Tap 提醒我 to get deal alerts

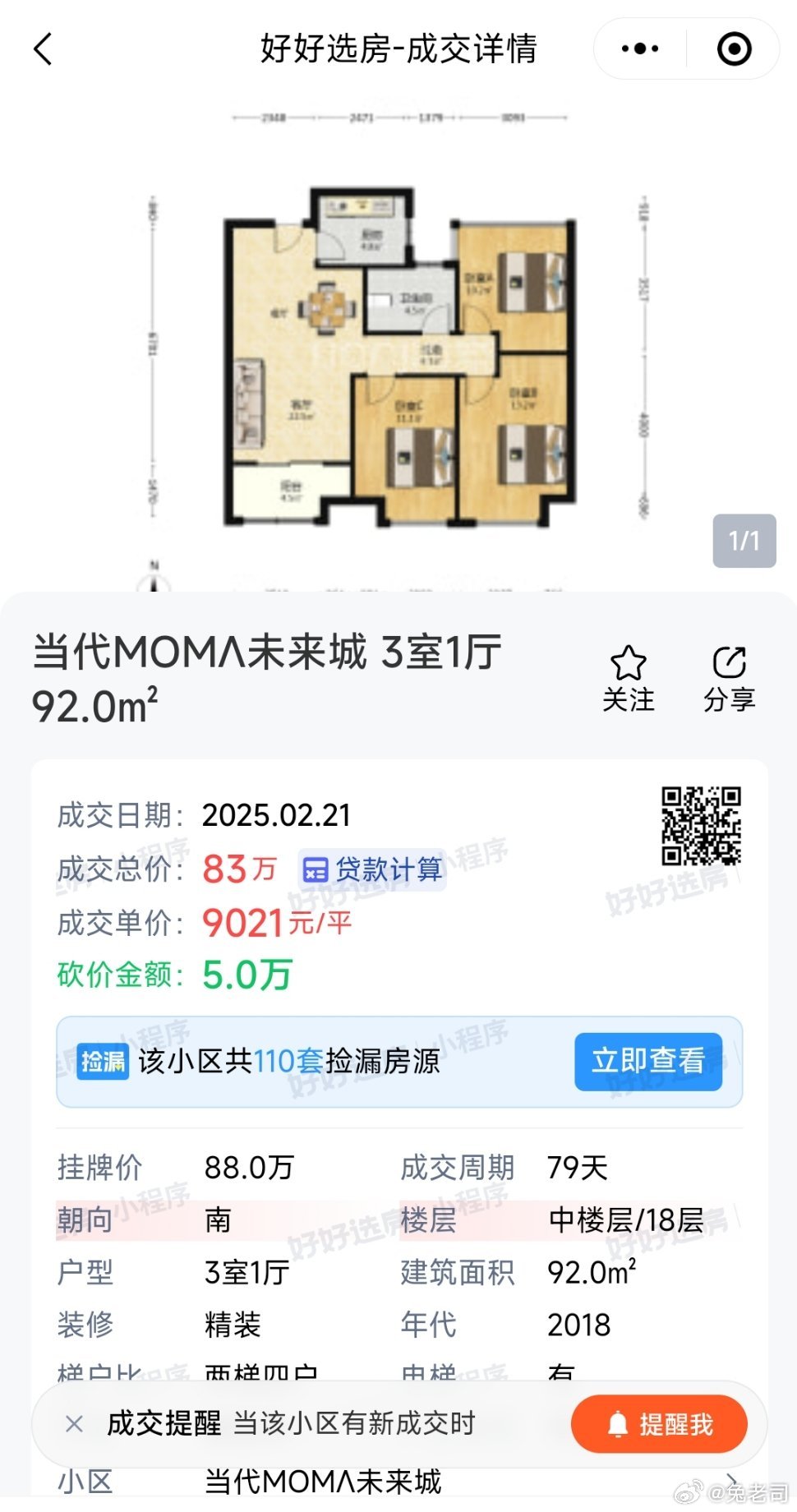pyautogui.click(x=659, y=1424)
